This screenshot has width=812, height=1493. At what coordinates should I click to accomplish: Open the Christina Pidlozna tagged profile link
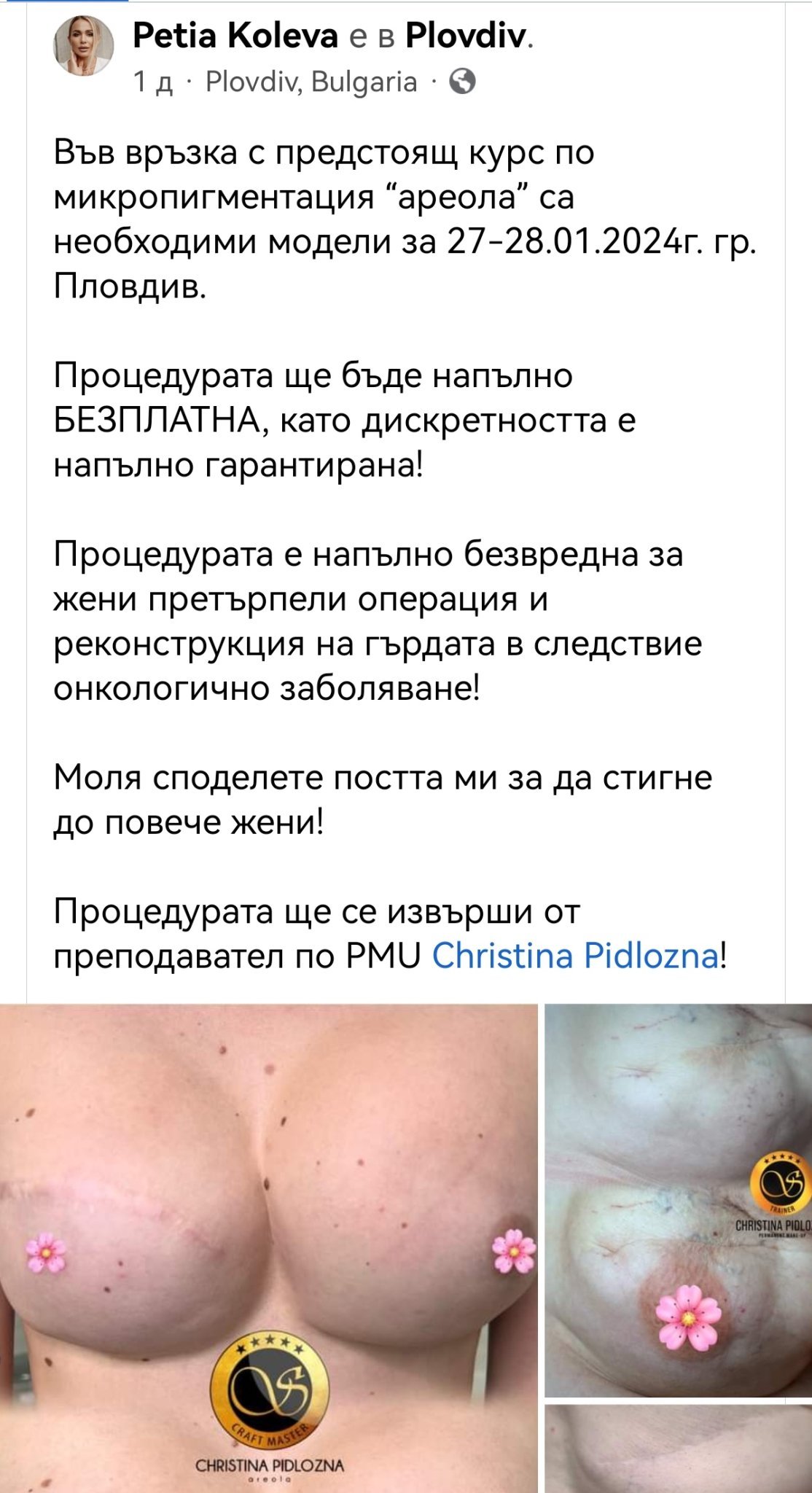tap(575, 956)
